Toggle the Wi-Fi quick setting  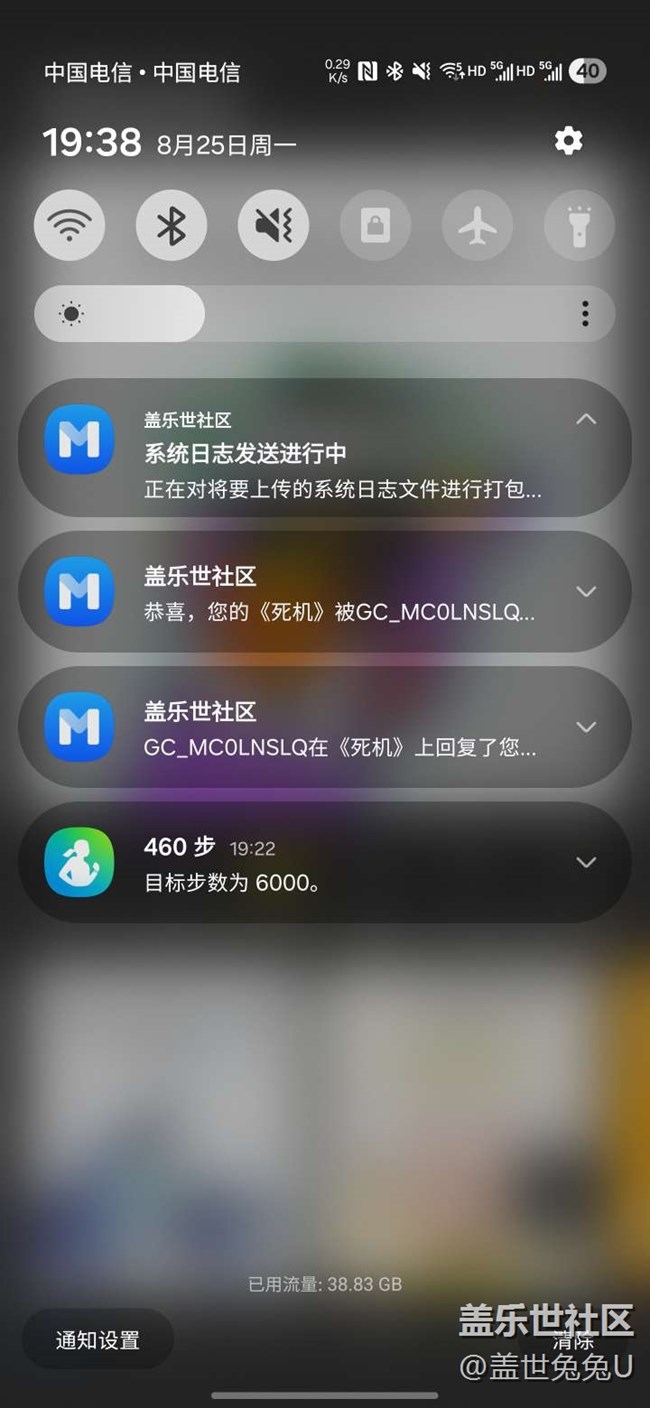(x=70, y=226)
